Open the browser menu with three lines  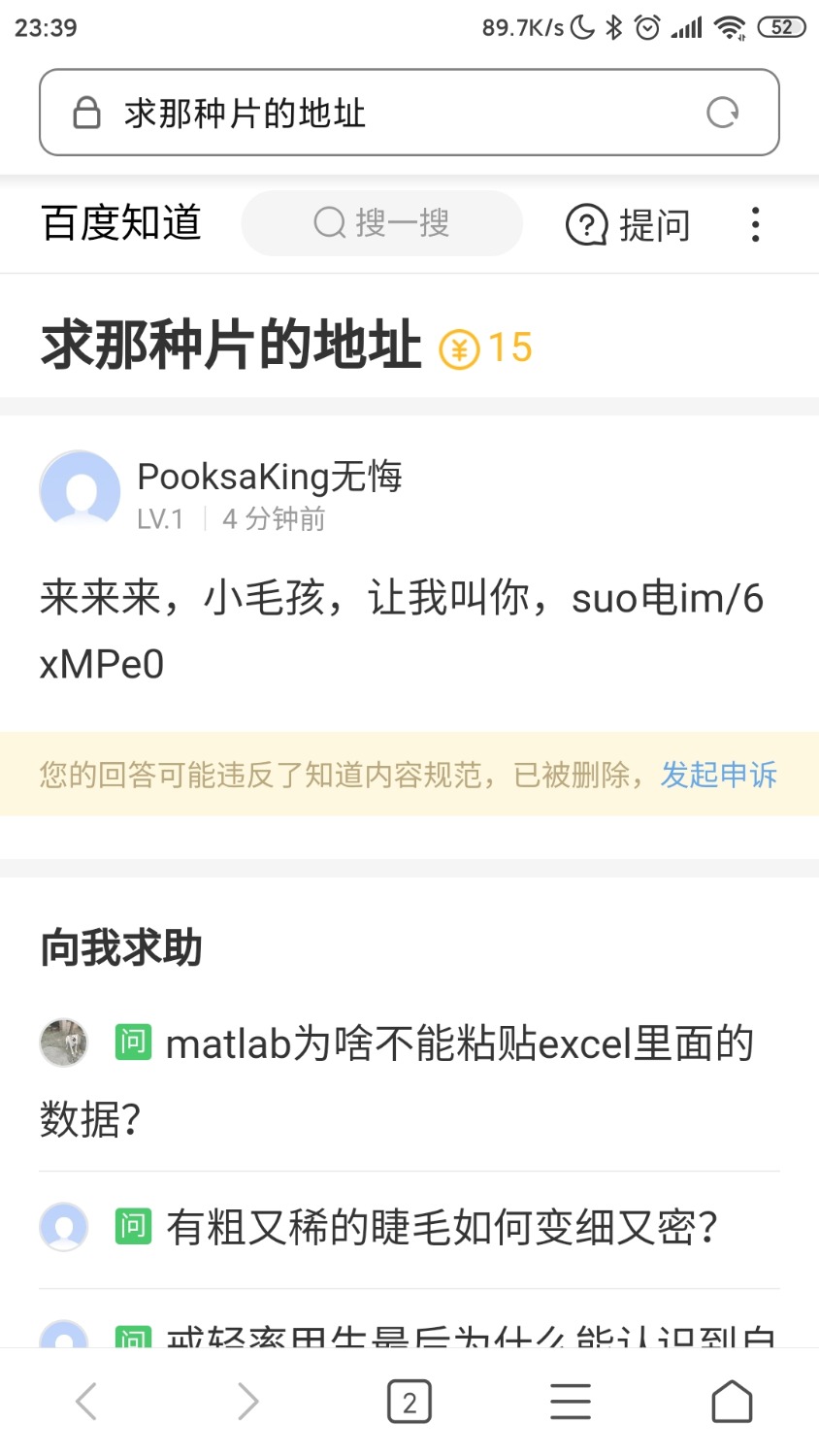(x=571, y=1401)
